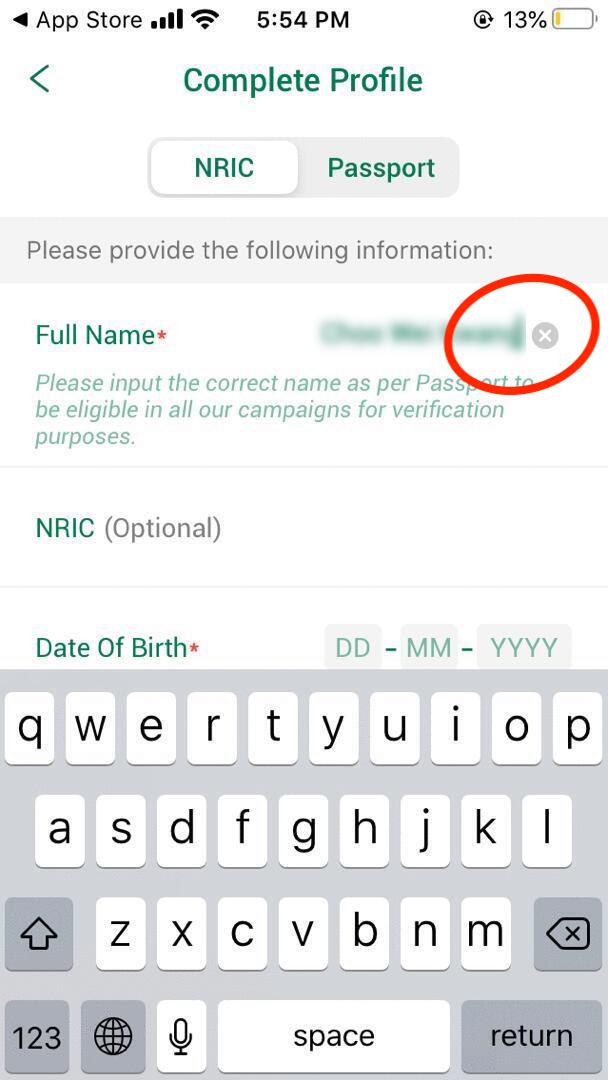Select the MM month field
The image size is (608, 1080).
click(x=429, y=648)
